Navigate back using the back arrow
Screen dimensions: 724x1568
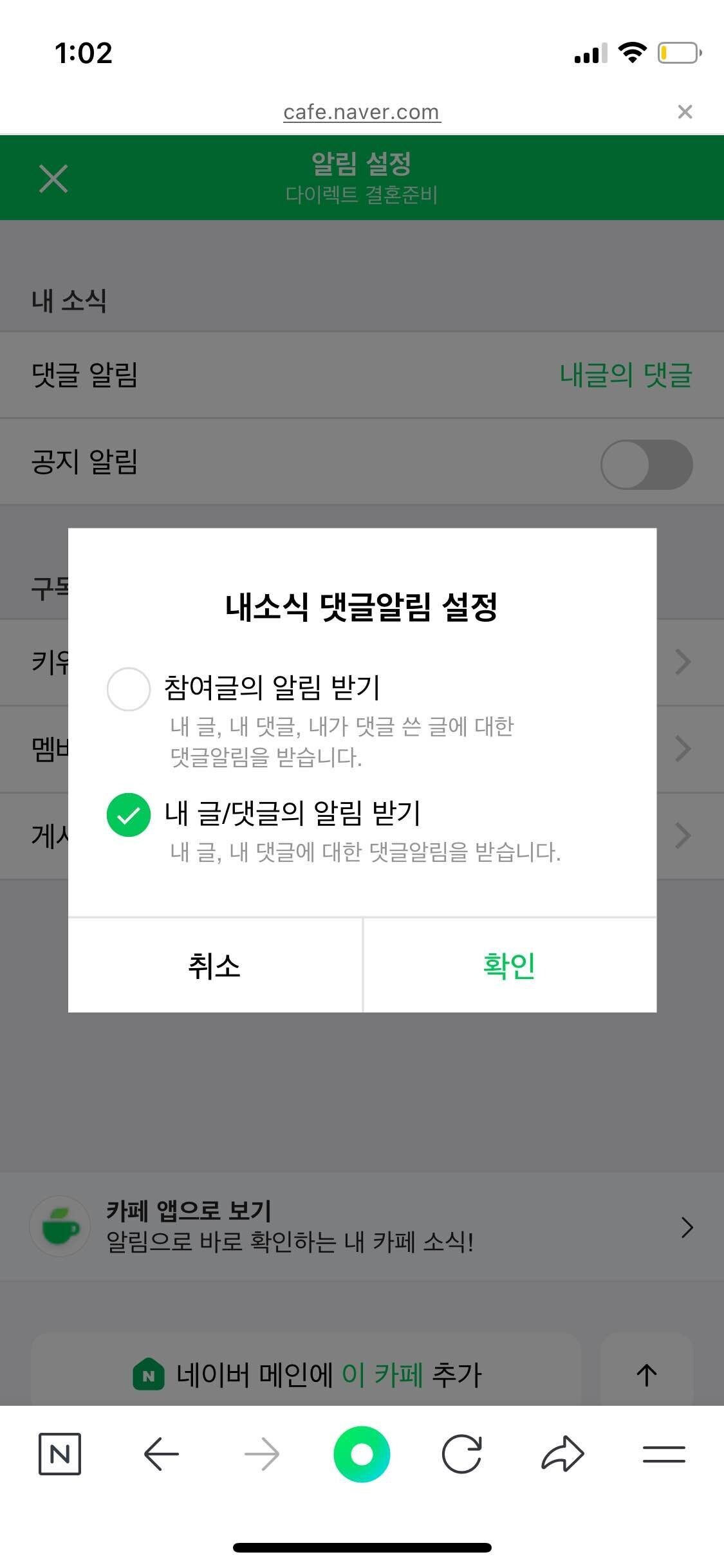click(161, 1453)
